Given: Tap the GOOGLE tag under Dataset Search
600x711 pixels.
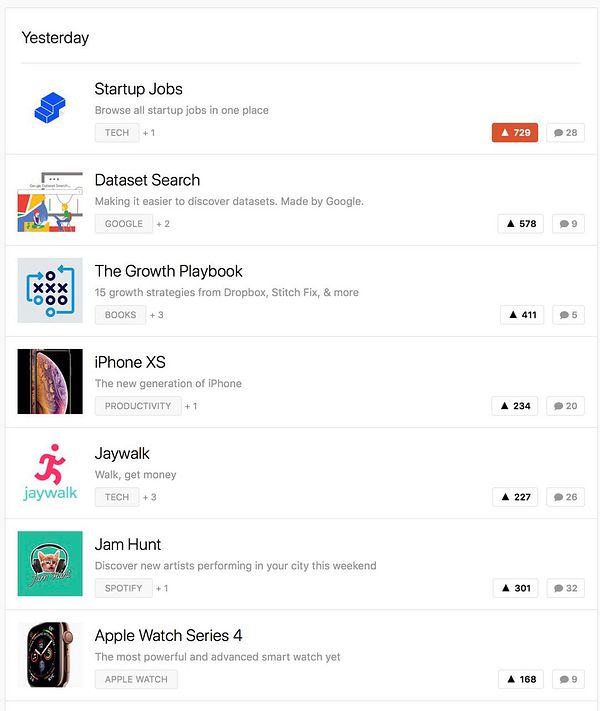Looking at the screenshot, I should coord(123,224).
